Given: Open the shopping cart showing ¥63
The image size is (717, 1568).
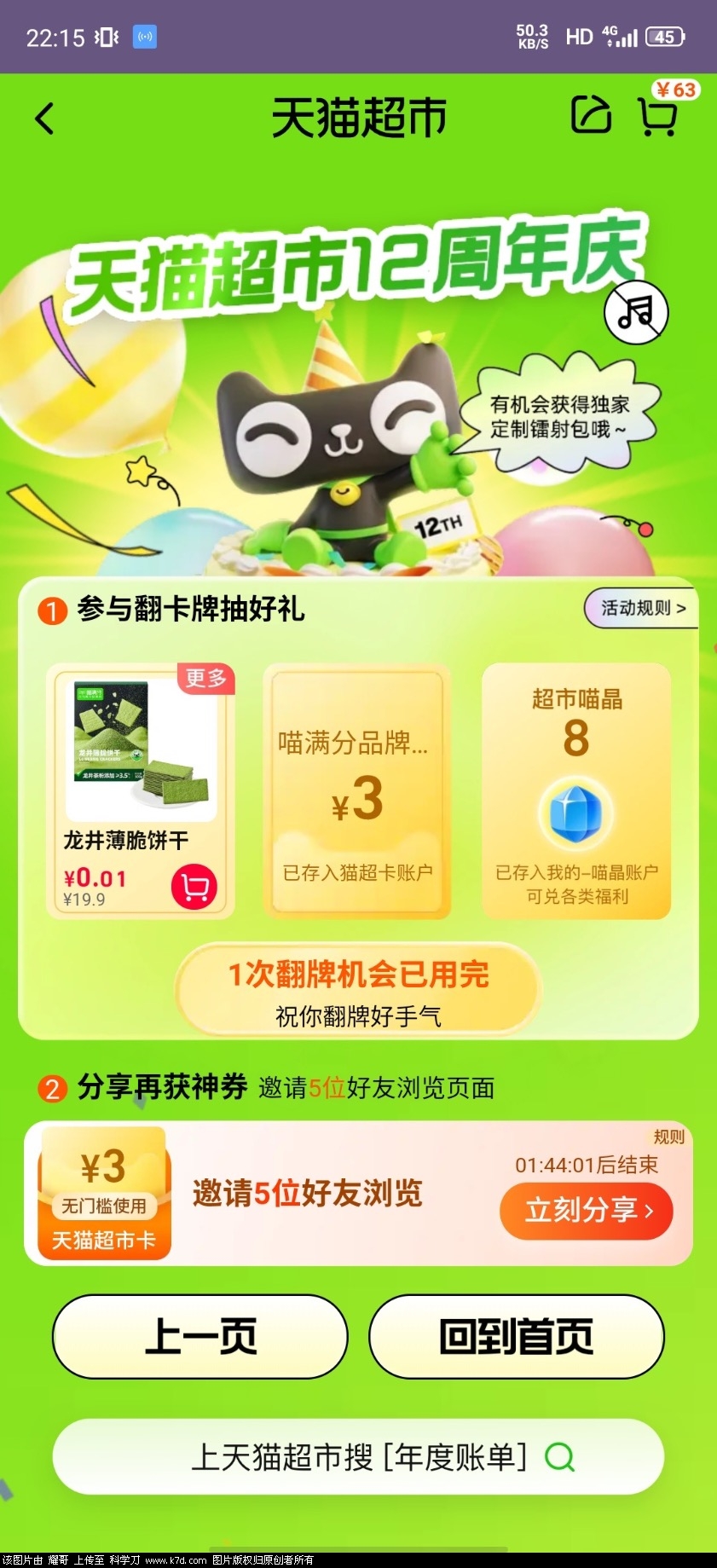Looking at the screenshot, I should tap(658, 115).
